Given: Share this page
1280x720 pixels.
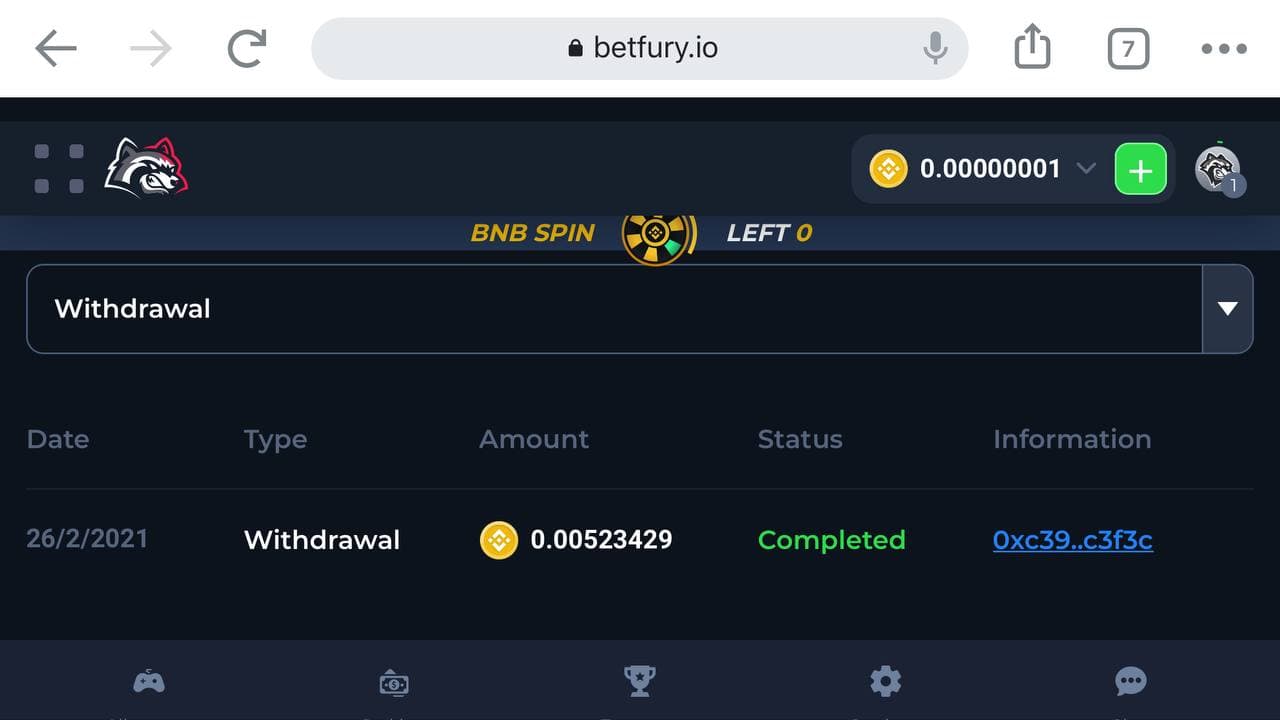Looking at the screenshot, I should click(x=1032, y=48).
